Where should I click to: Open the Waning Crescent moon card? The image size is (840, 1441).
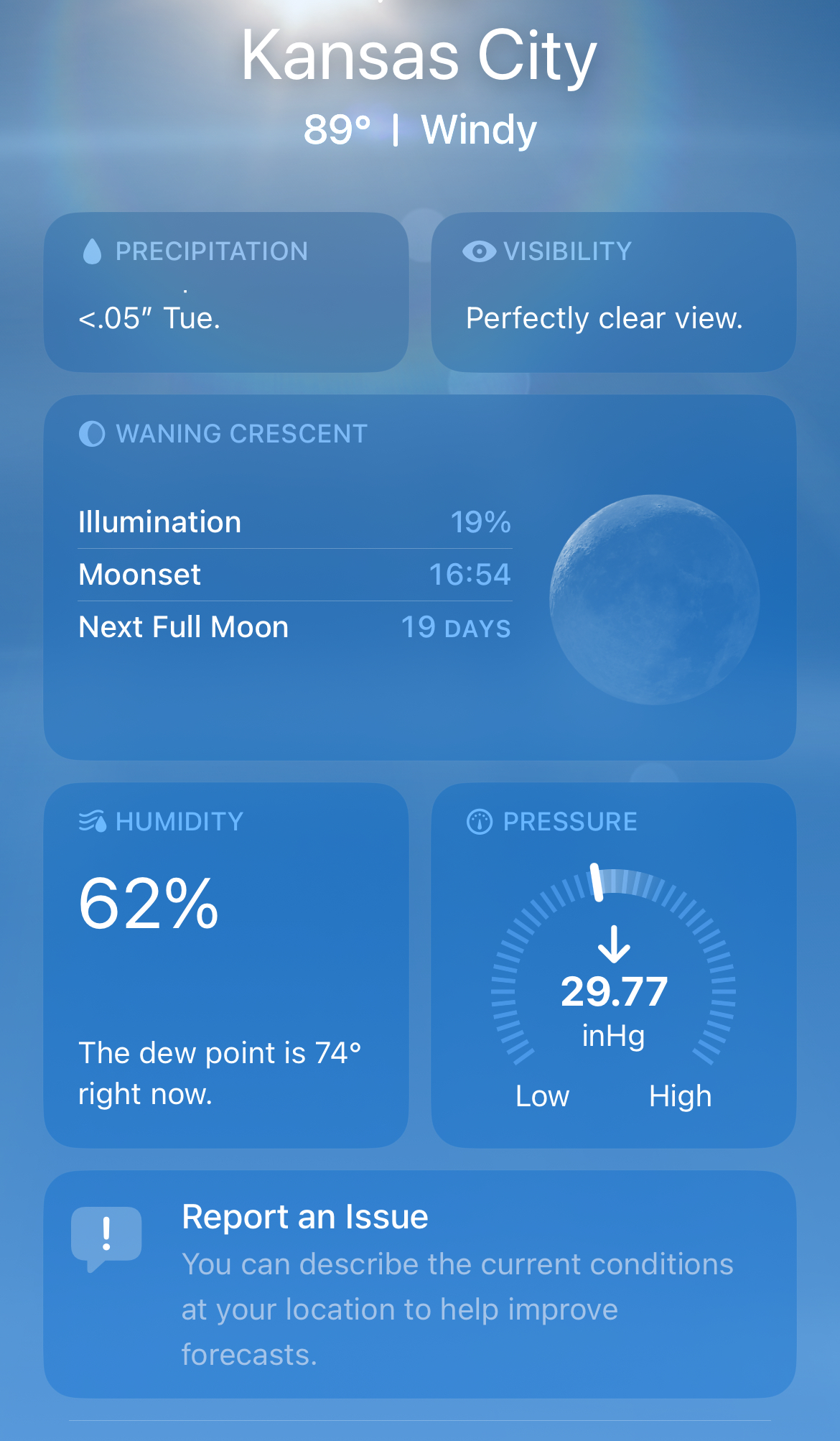pos(420,577)
